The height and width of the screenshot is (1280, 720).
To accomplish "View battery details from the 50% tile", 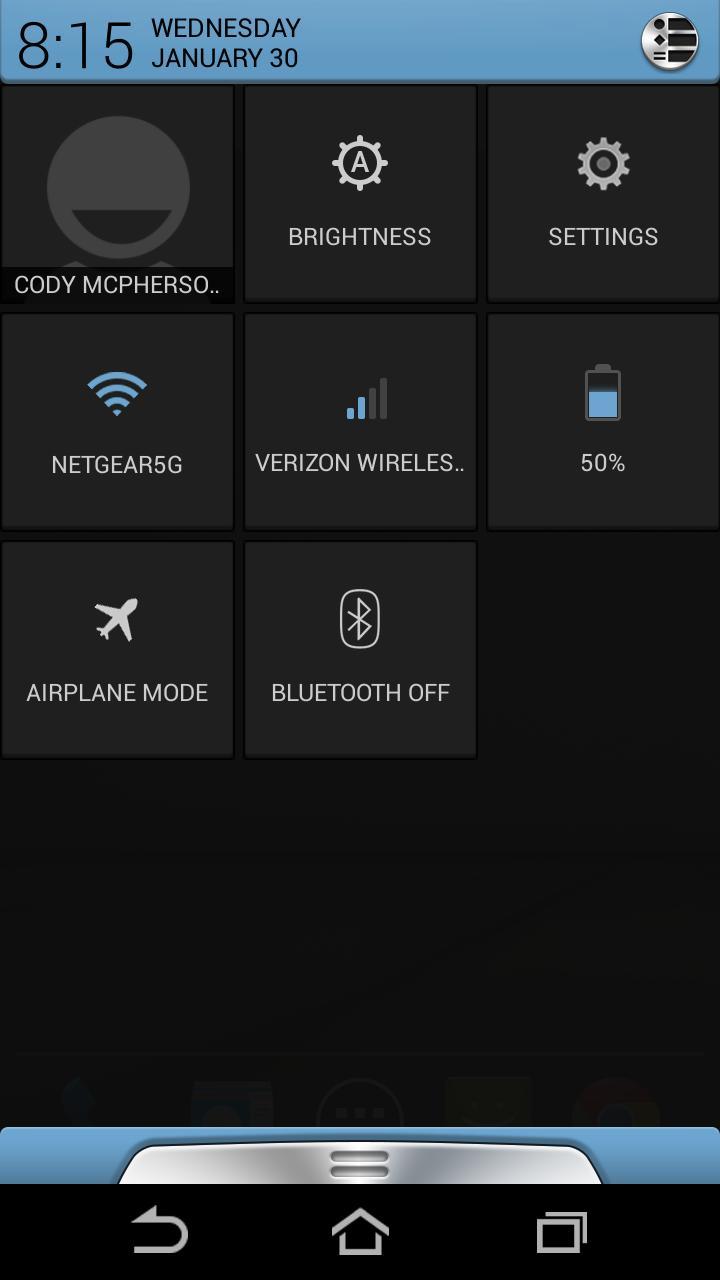I will (603, 422).
